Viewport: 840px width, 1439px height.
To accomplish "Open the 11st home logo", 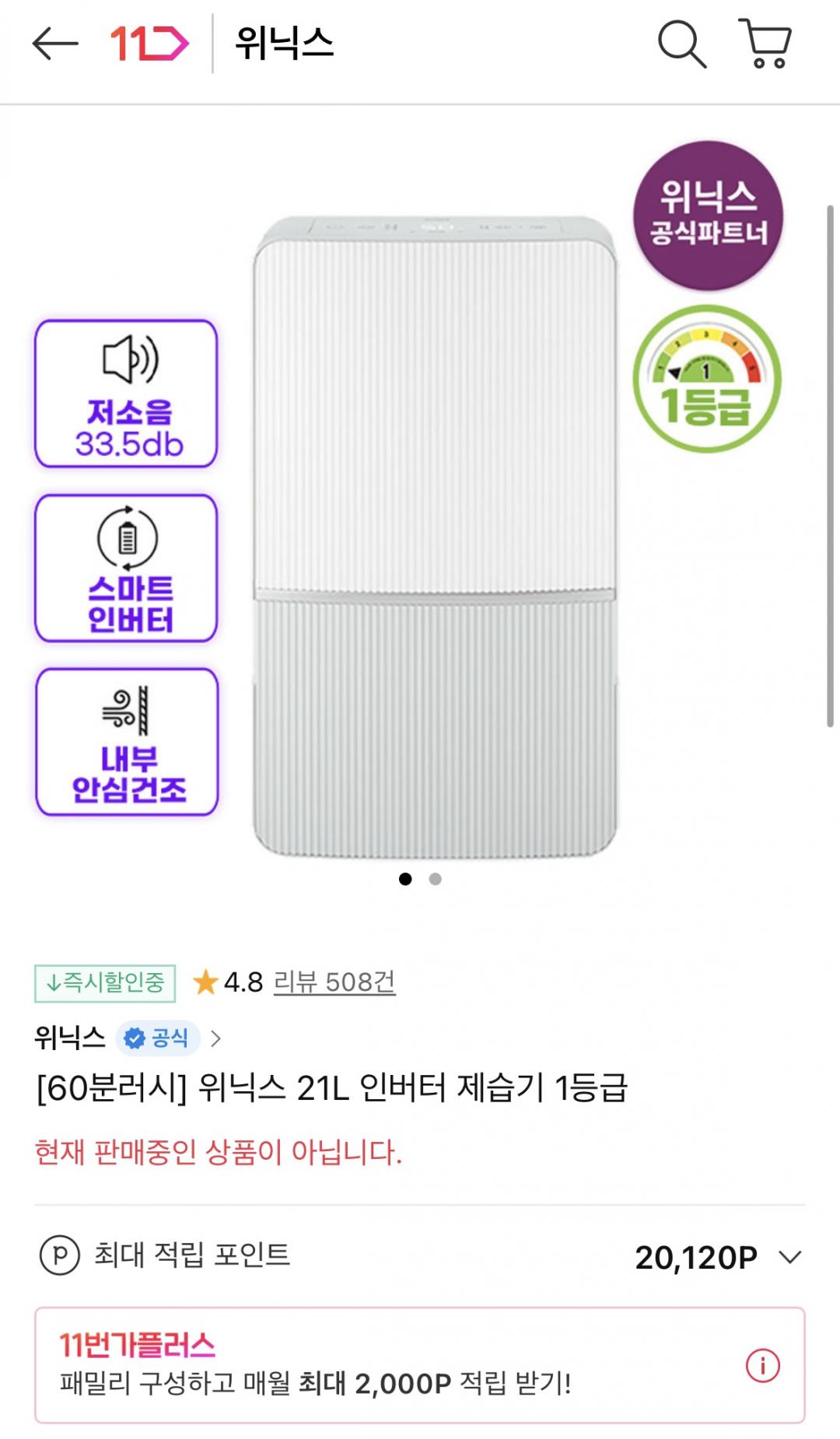I will click(x=149, y=44).
